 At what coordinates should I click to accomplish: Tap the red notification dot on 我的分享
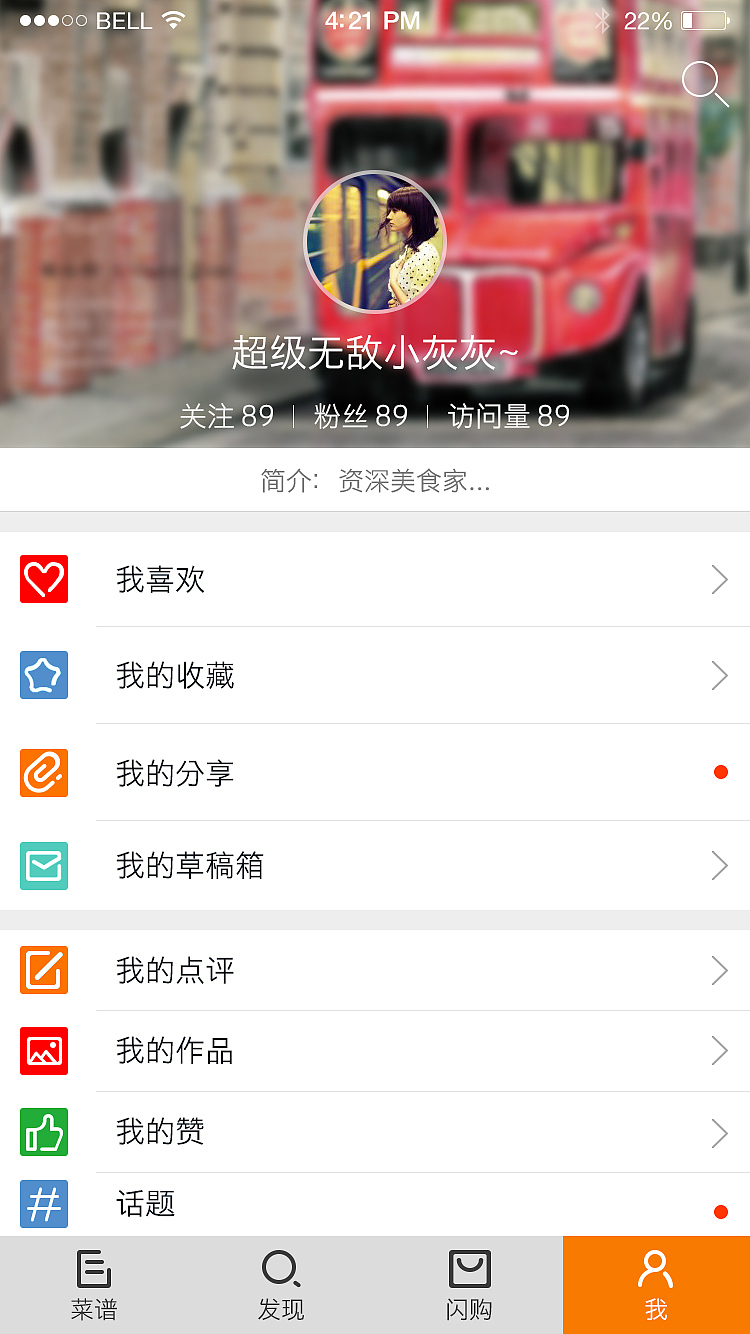[721, 772]
